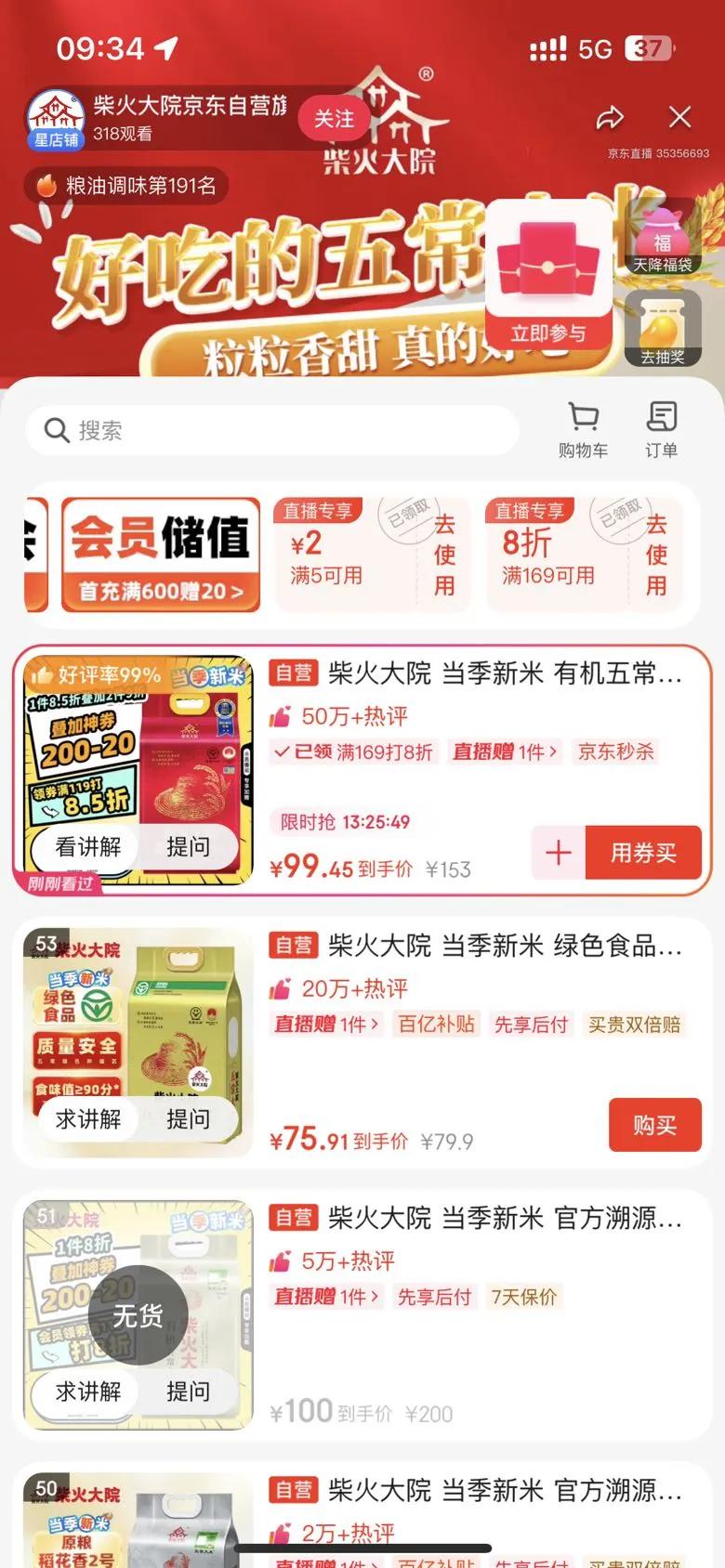Open the 会员储值 recharge banner
This screenshot has height=1568, width=725.
click(161, 555)
